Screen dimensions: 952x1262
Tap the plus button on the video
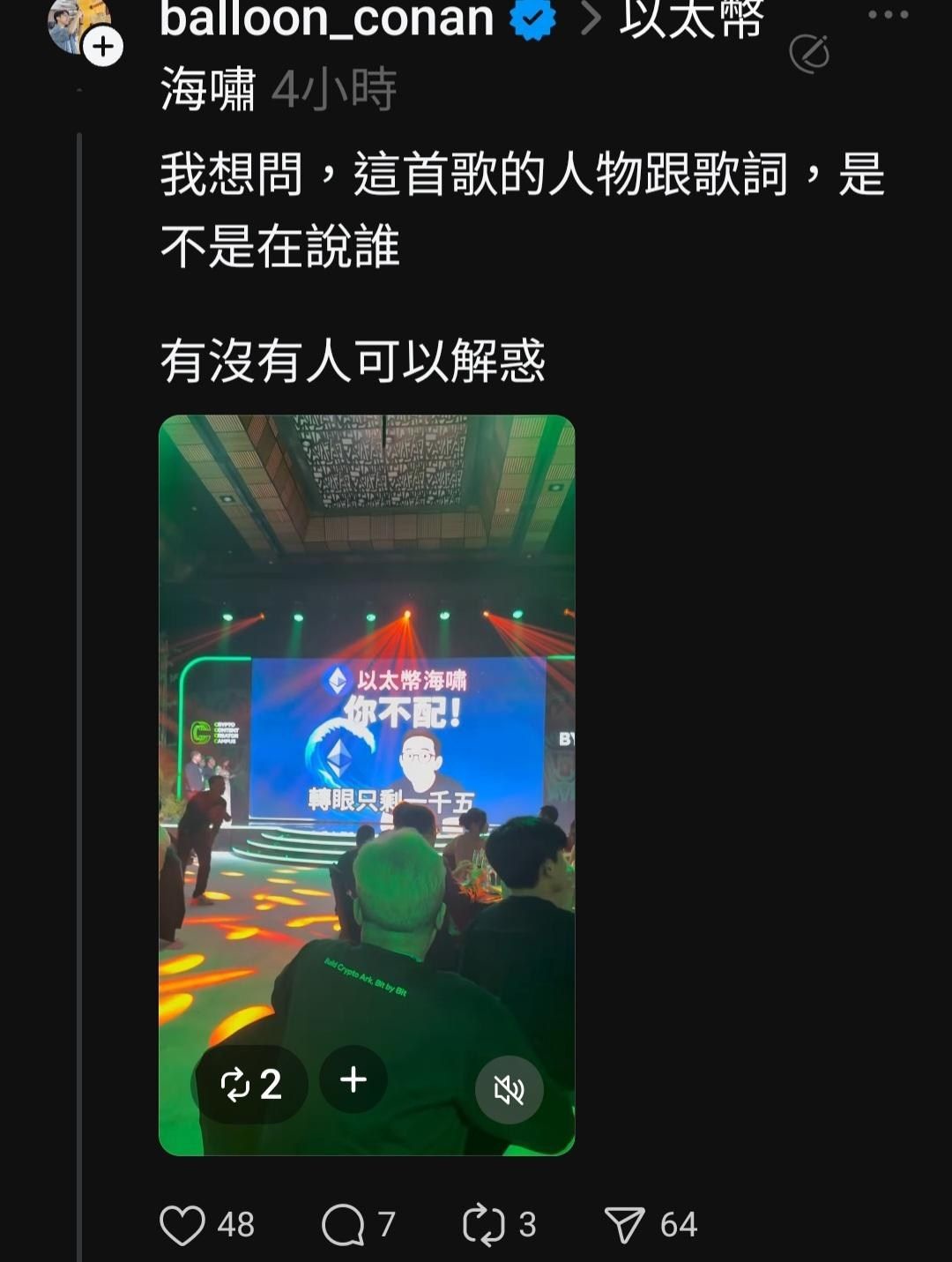click(353, 1079)
